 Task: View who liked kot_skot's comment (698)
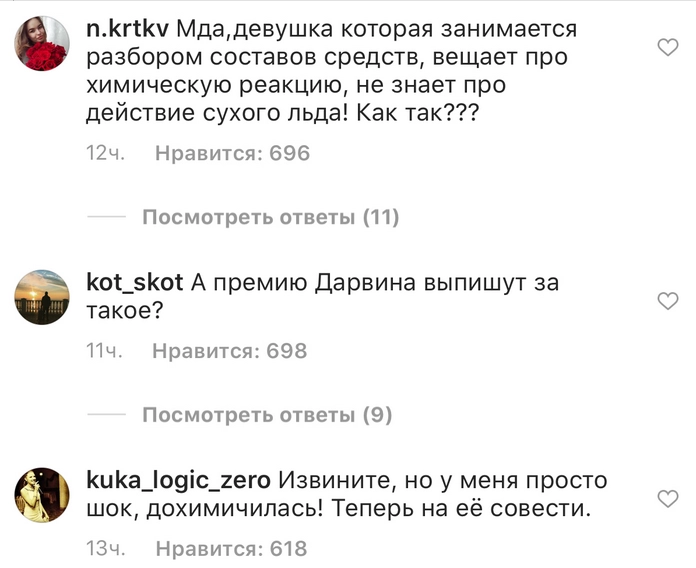point(229,351)
